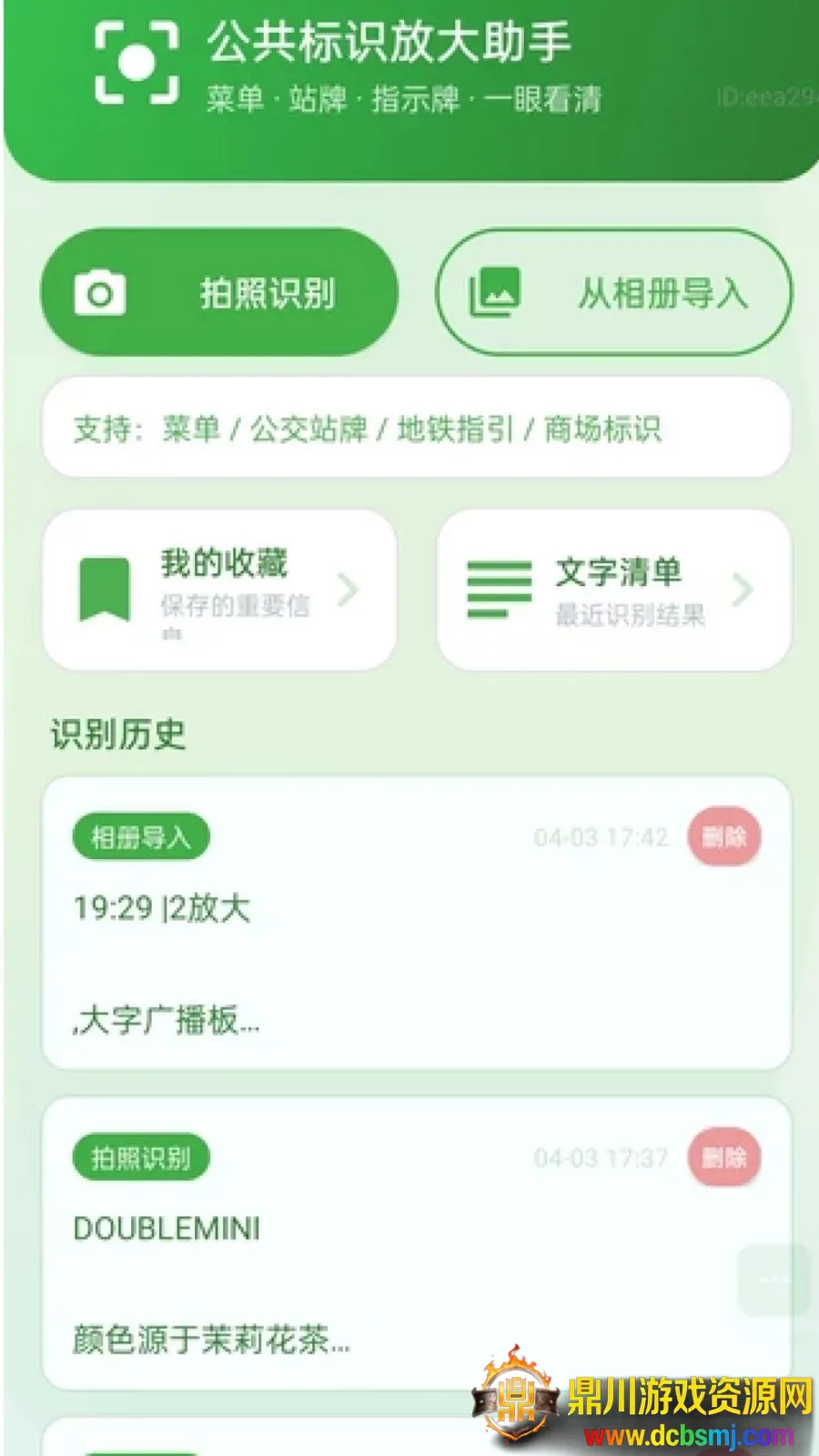Screen dimensions: 819x1456
Task: Tap the floating three-dot button
Action: [773, 1279]
